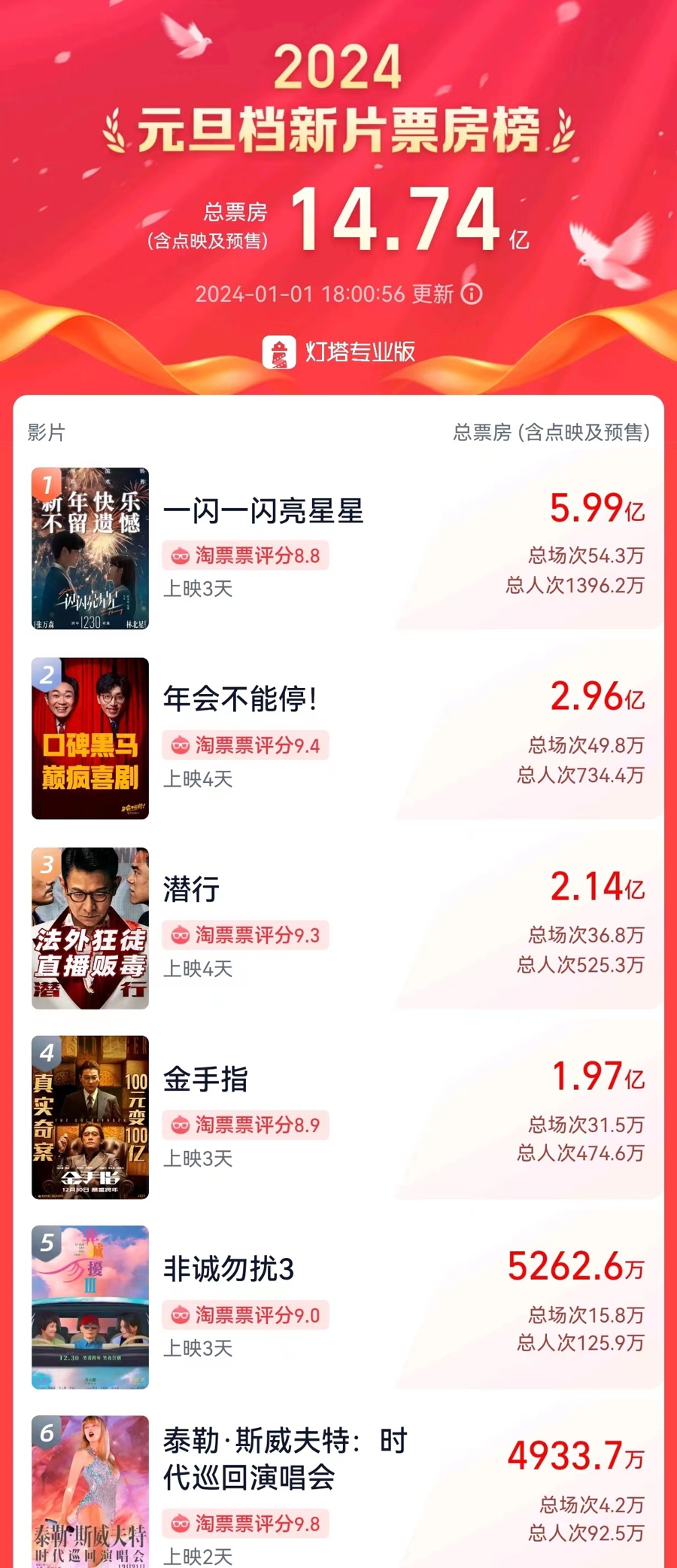The width and height of the screenshot is (677, 1568).
Task: Select the 总票房 column header
Action: click(553, 432)
